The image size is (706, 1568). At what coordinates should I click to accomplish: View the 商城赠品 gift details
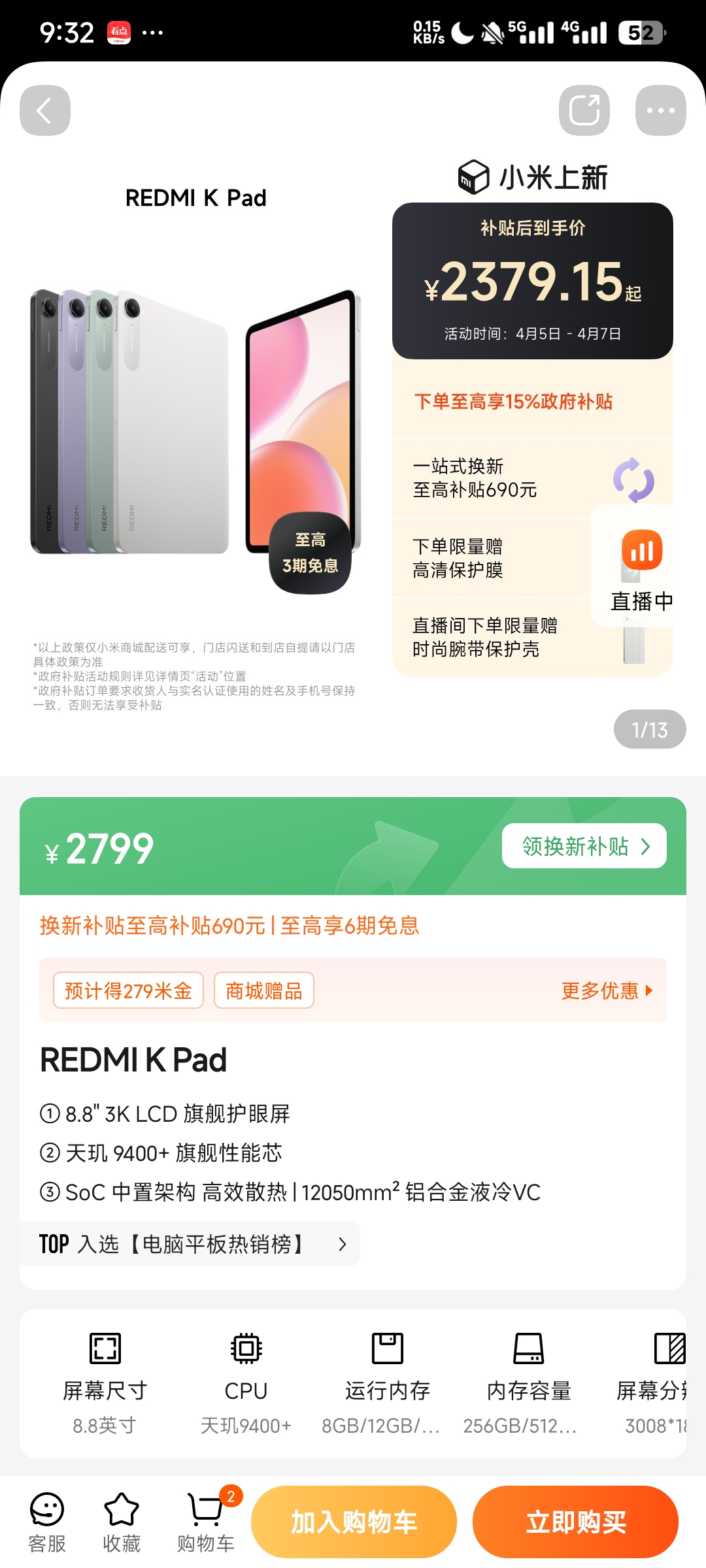(263, 990)
